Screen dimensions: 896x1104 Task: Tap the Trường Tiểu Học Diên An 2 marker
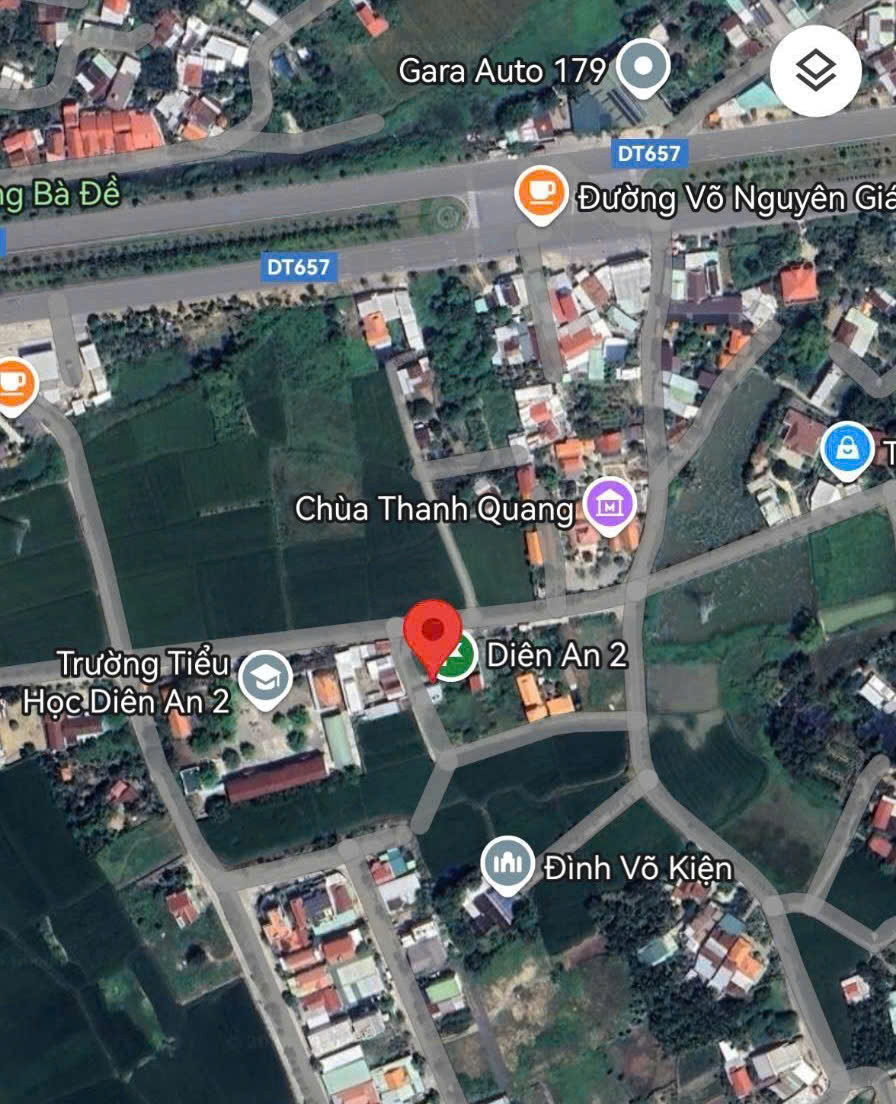[265, 679]
